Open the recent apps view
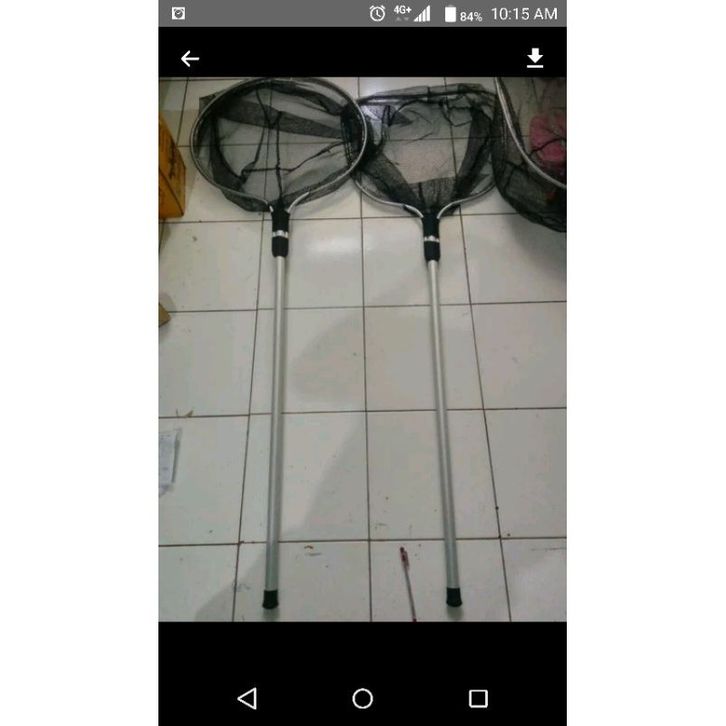Viewport: 726px width, 726px height. [x=478, y=698]
